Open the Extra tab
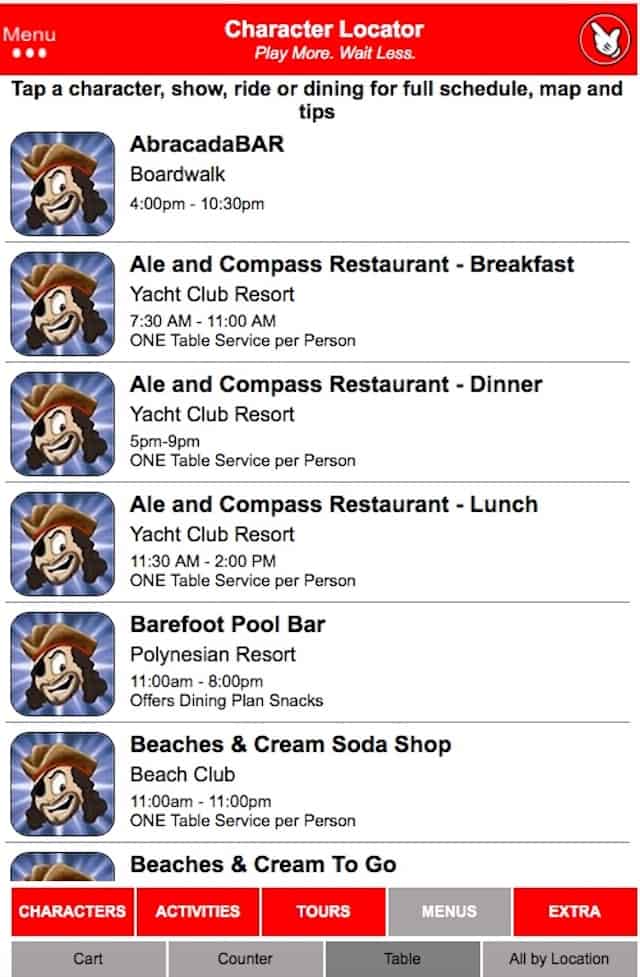This screenshot has width=640, height=977. point(575,912)
